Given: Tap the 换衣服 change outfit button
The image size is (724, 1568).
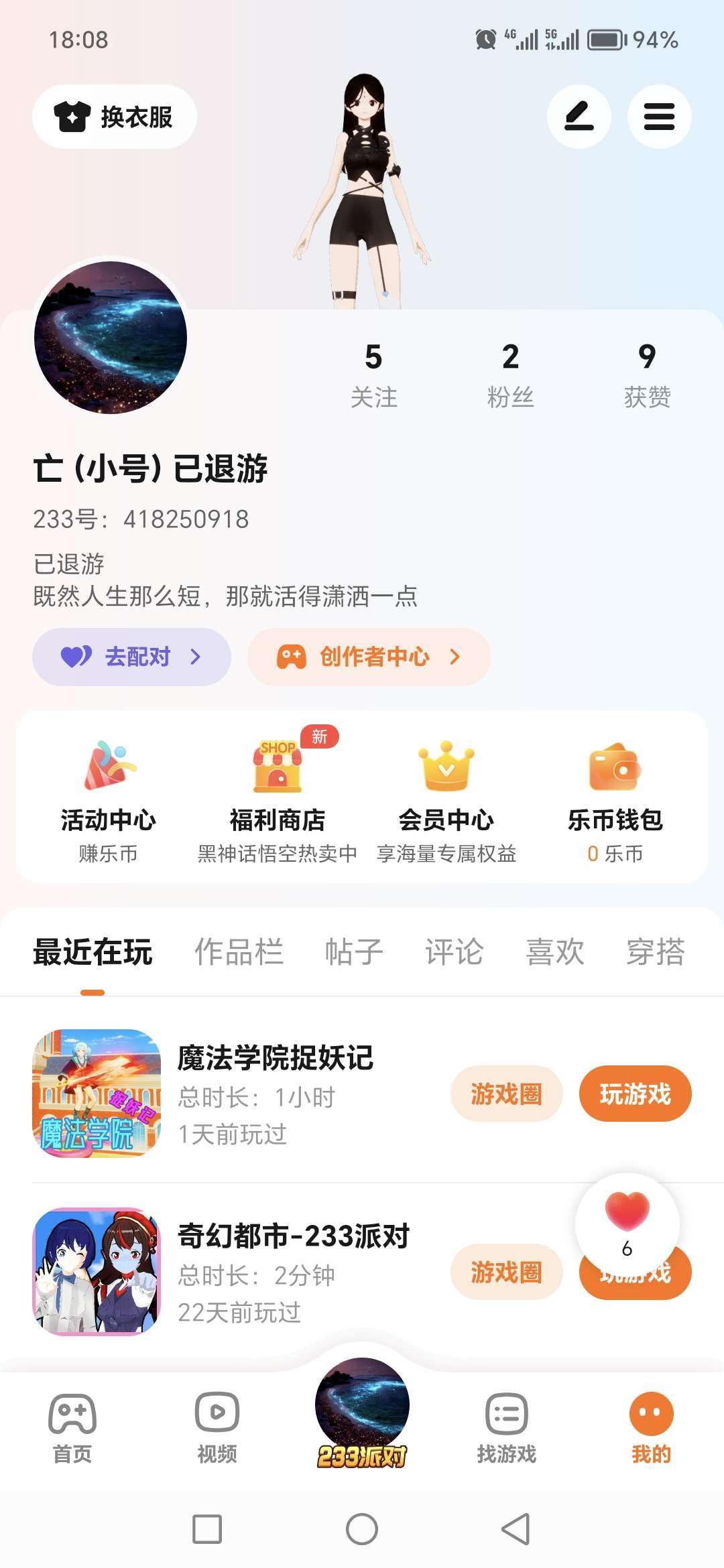Looking at the screenshot, I should click(115, 117).
